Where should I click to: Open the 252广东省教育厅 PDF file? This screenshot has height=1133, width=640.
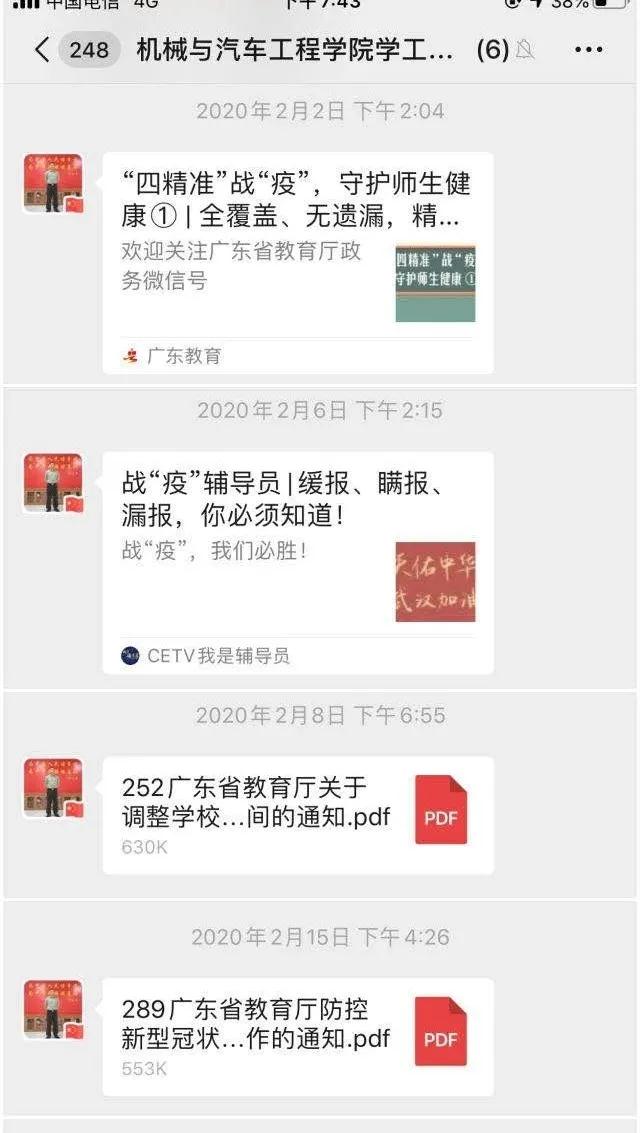297,815
